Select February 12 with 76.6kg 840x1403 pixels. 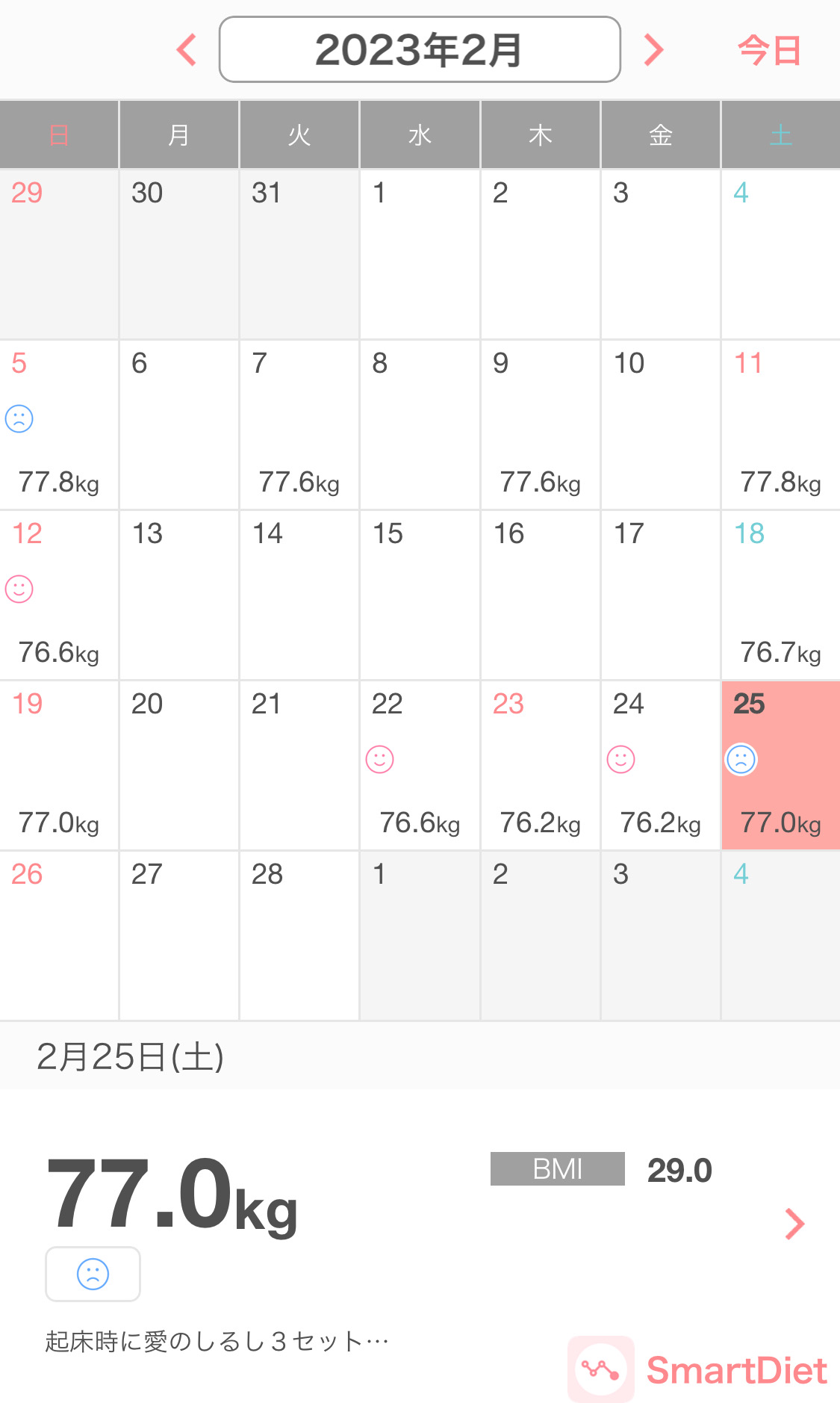(x=59, y=595)
